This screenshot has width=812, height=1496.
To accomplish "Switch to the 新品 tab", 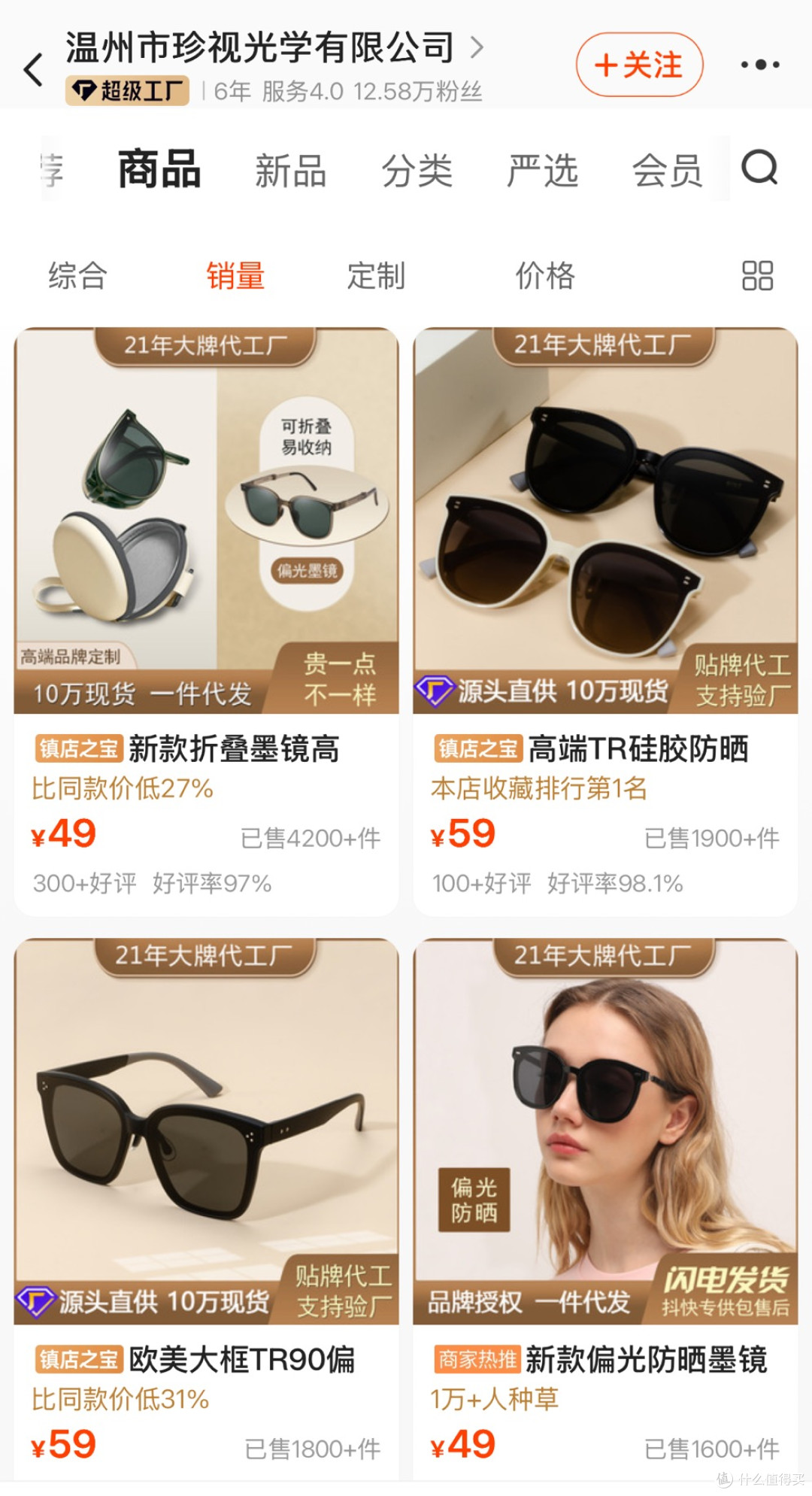I will point(291,170).
